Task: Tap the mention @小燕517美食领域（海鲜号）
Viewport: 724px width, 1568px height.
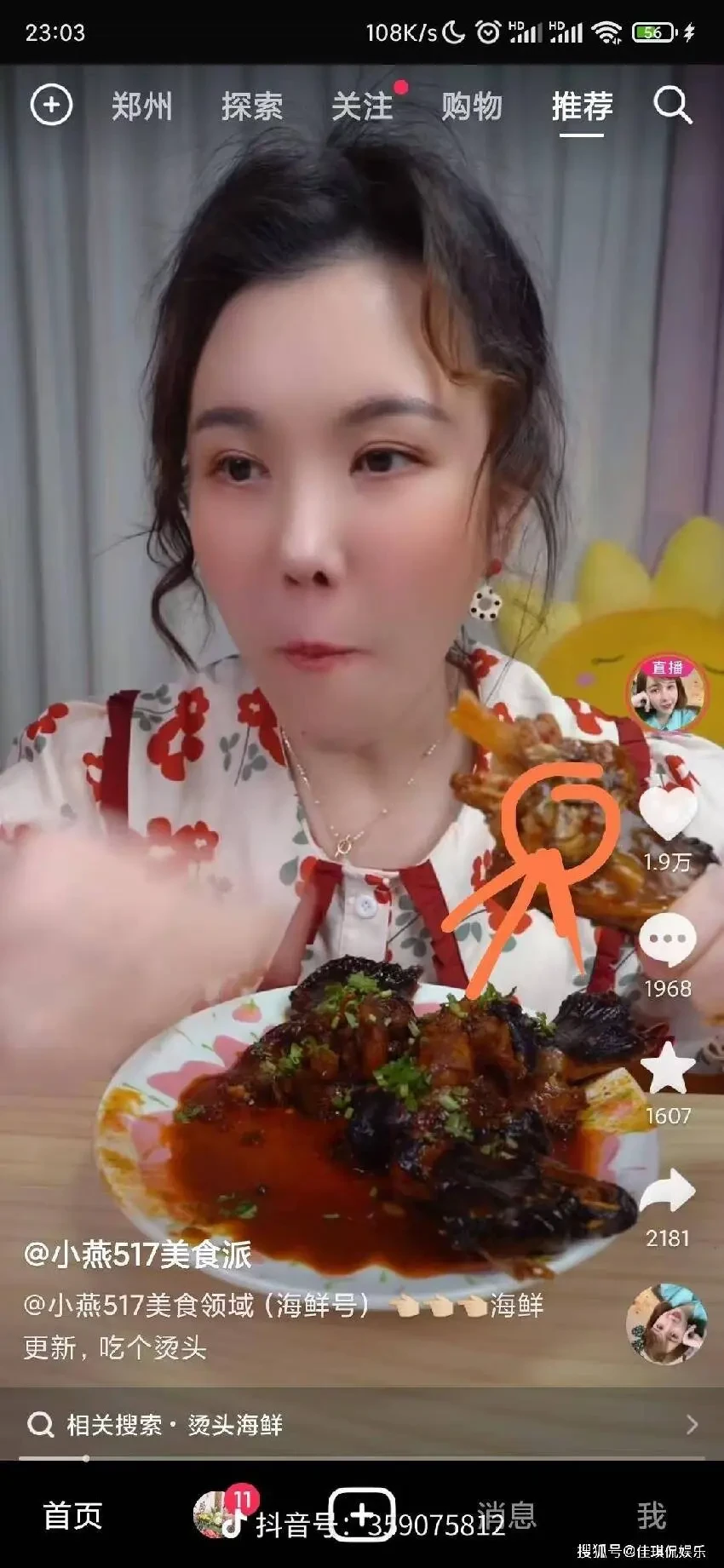Action: [x=198, y=1305]
